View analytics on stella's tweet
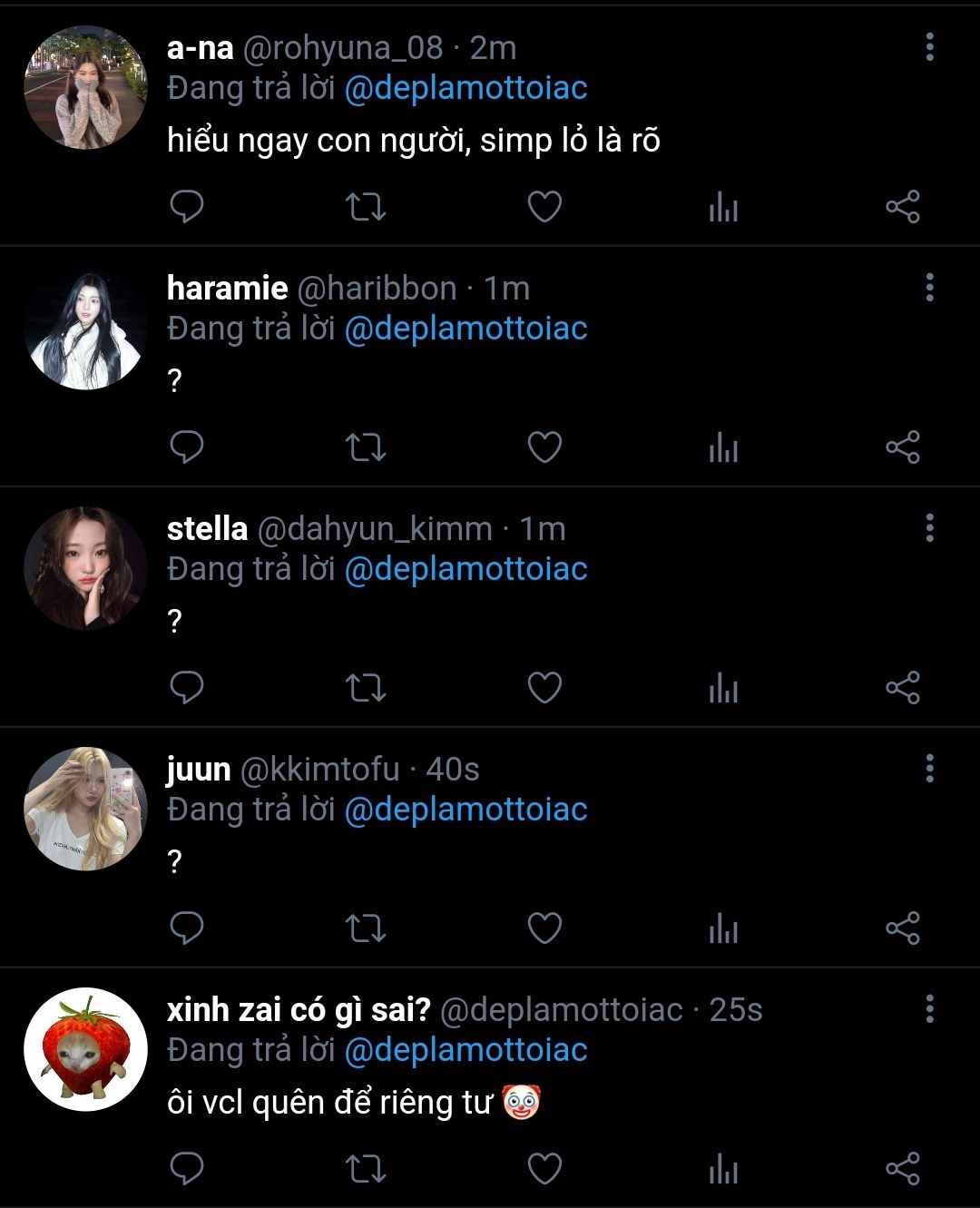The height and width of the screenshot is (1208, 980). tap(723, 688)
